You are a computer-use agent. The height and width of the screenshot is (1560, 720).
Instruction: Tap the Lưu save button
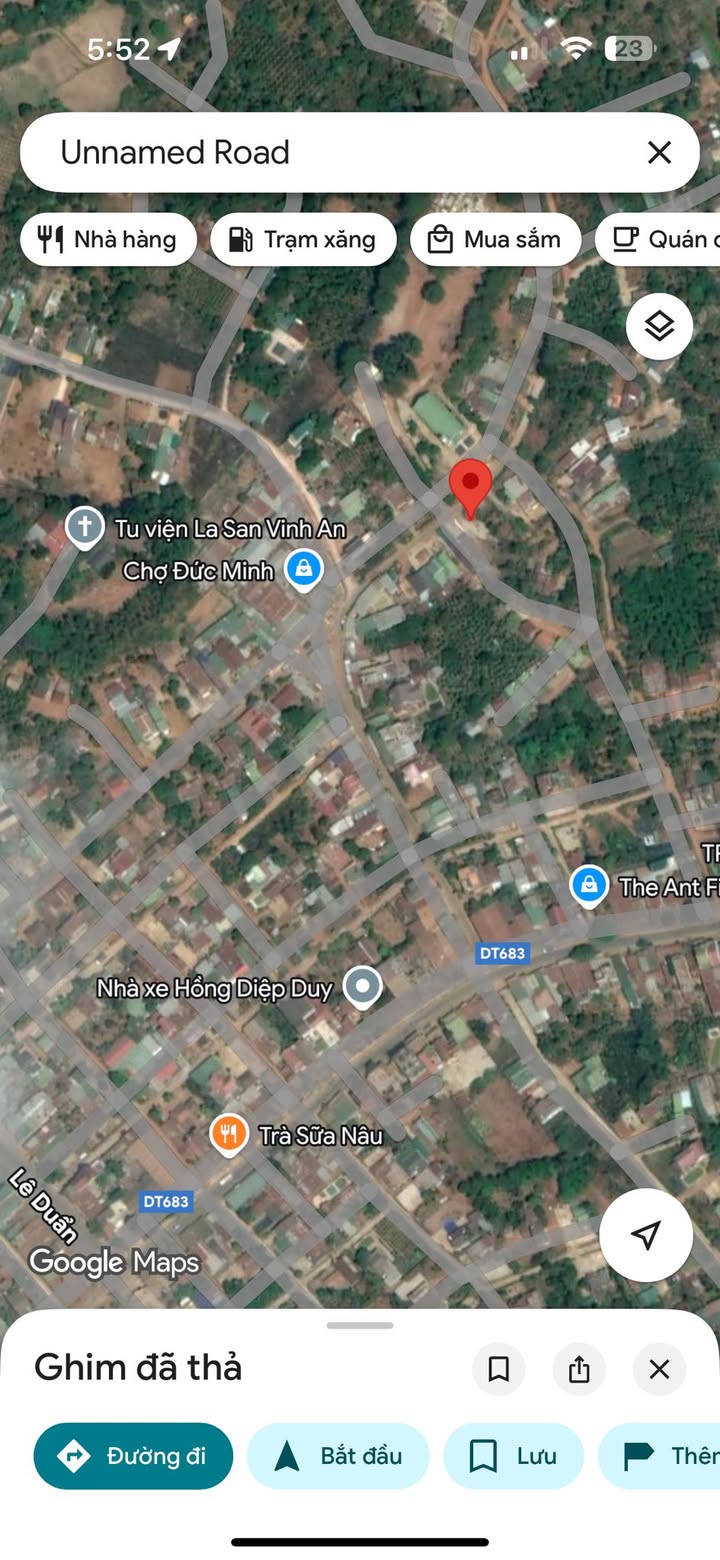pos(514,1456)
